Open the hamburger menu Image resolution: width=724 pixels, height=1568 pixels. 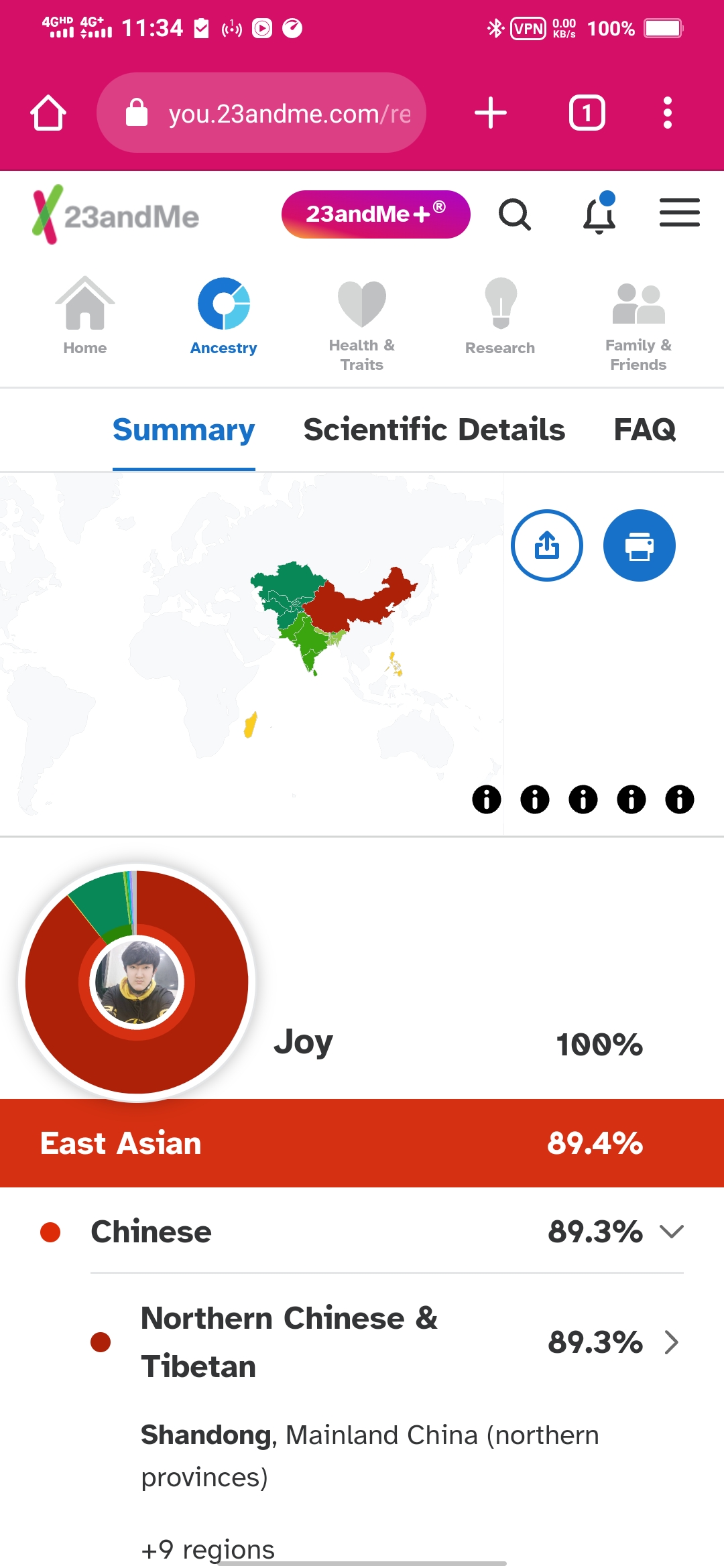point(679,213)
